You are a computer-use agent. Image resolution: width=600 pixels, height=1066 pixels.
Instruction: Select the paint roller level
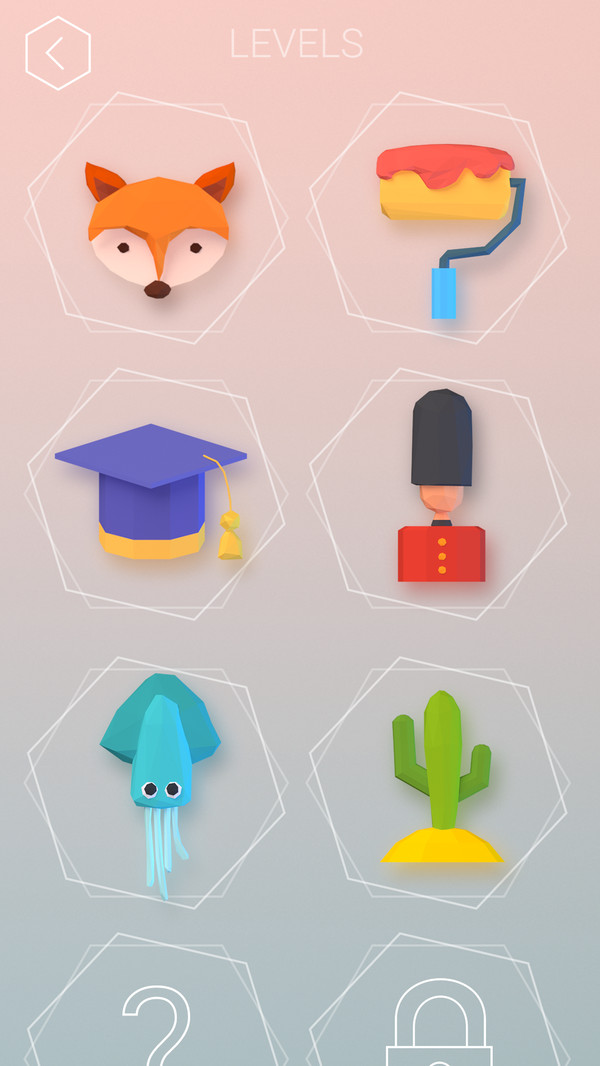pos(447,226)
